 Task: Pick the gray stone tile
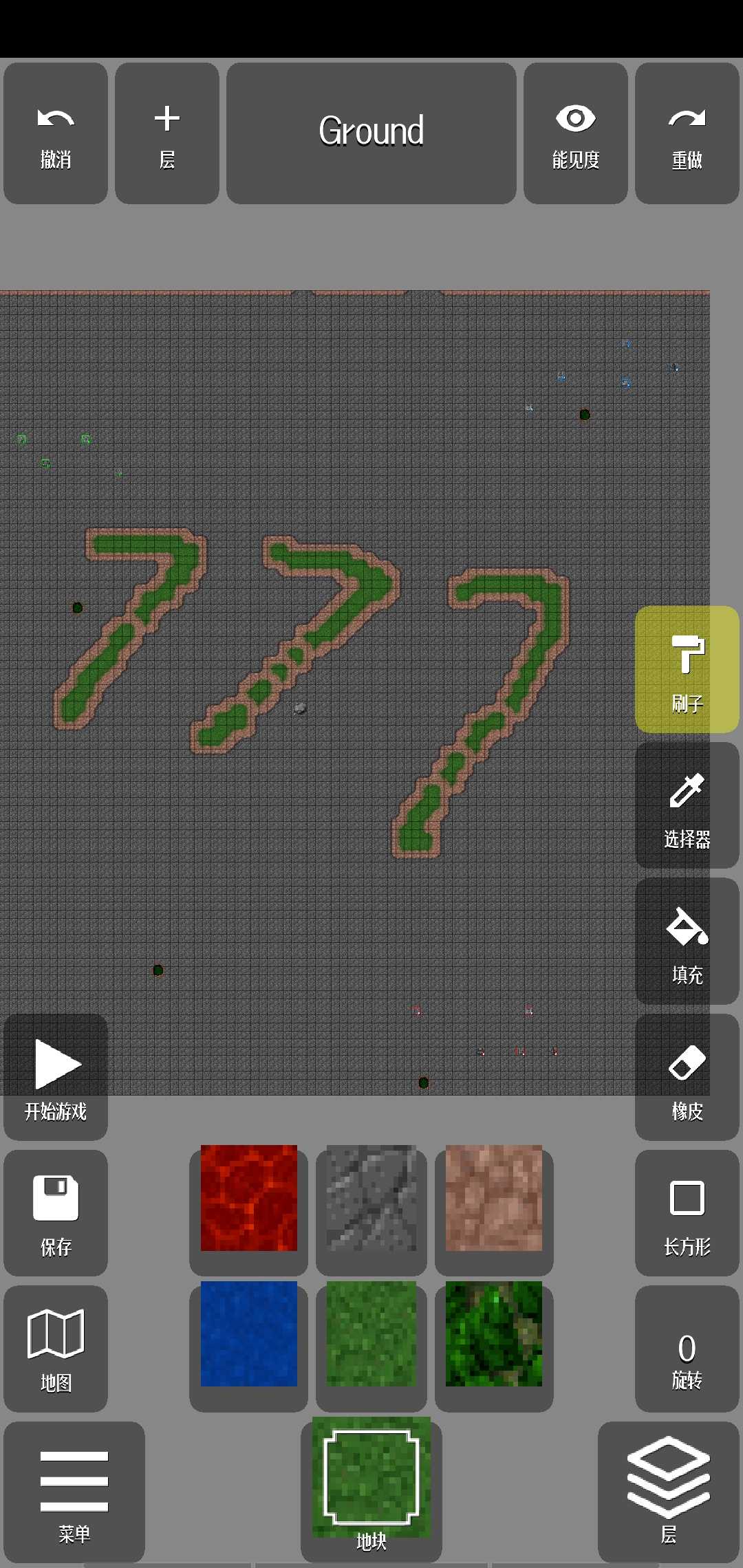point(371,1198)
